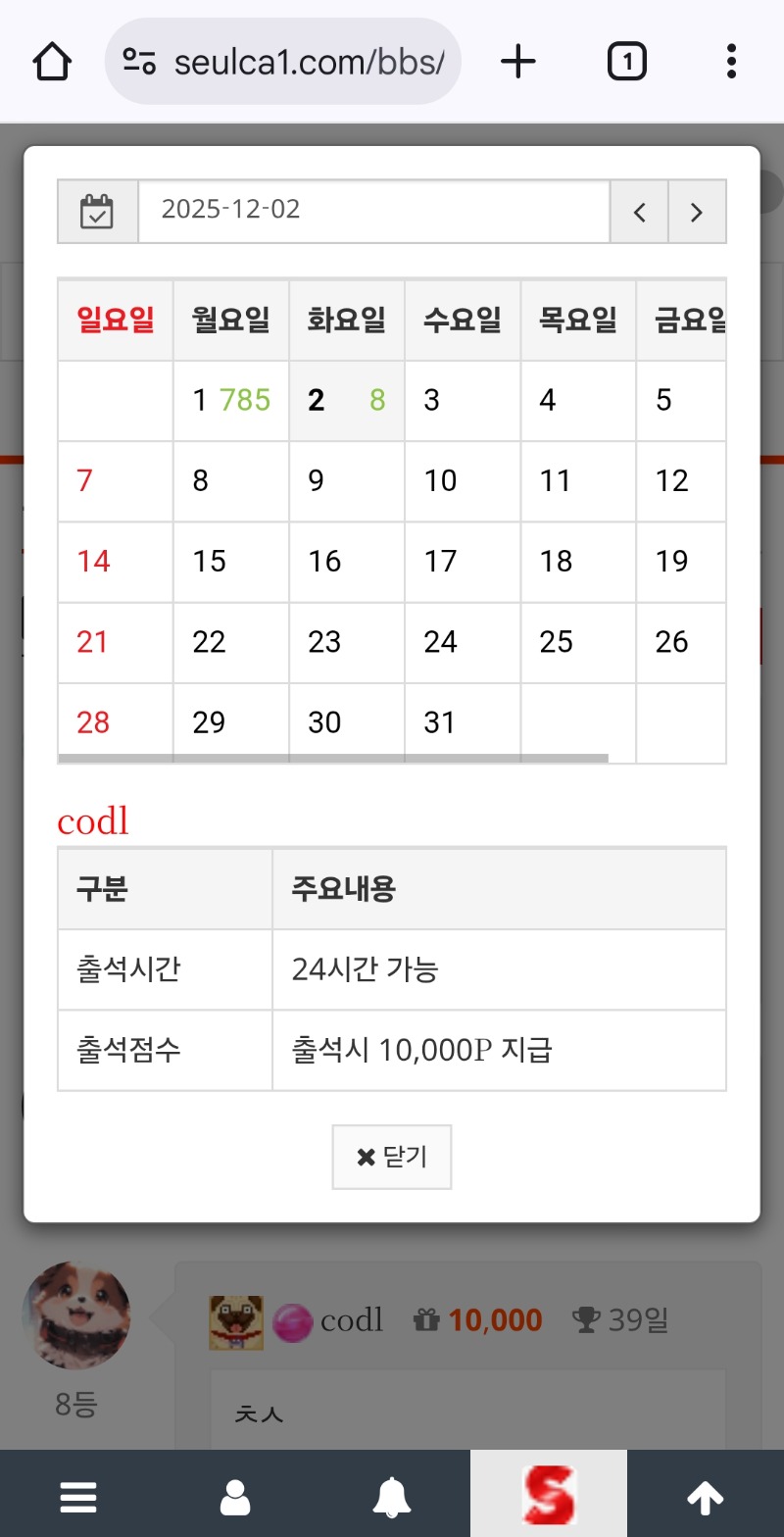
Task: Open the tab switcher
Action: [626, 62]
